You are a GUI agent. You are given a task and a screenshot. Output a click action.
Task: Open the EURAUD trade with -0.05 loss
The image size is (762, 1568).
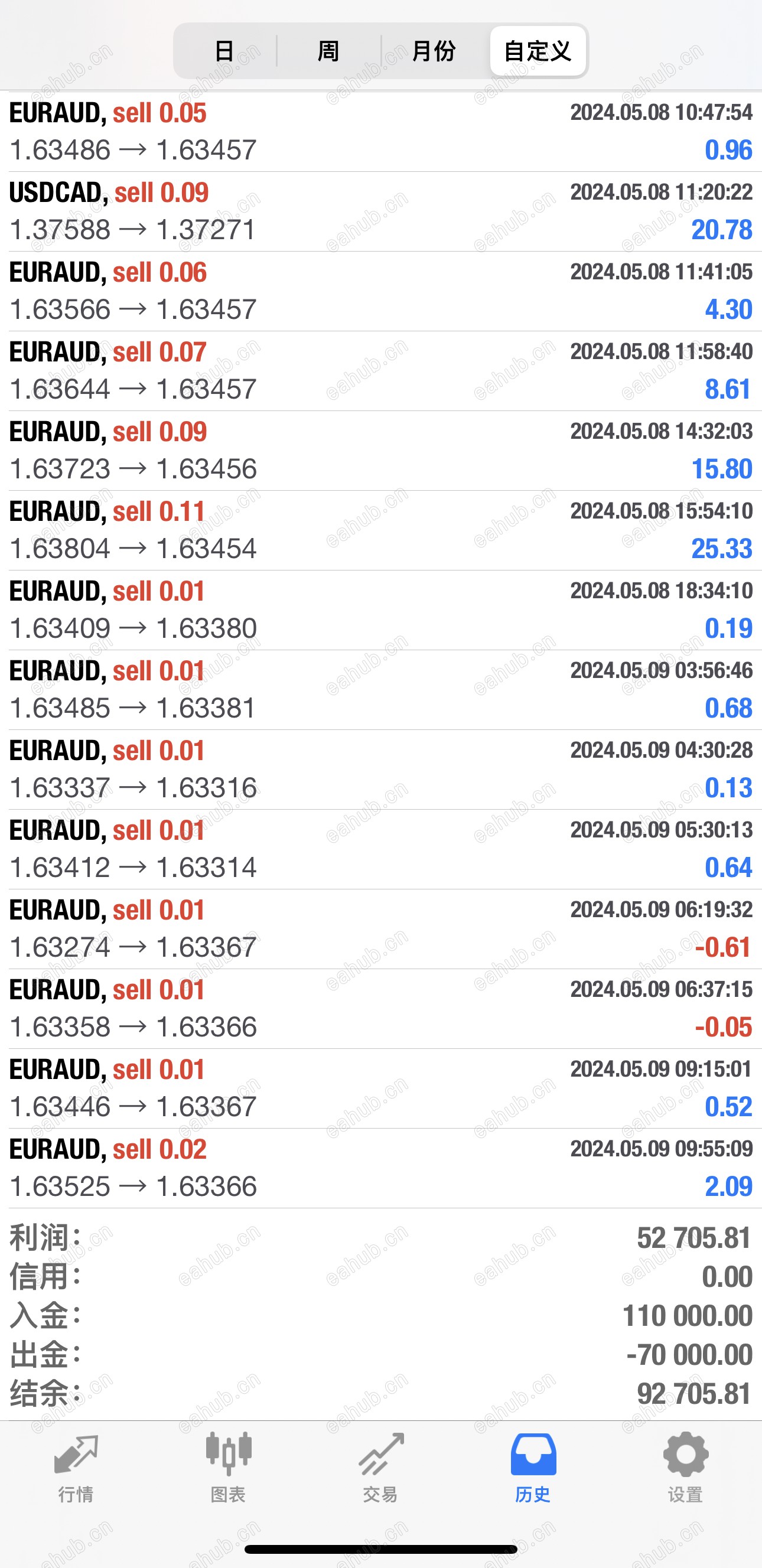[381, 1009]
